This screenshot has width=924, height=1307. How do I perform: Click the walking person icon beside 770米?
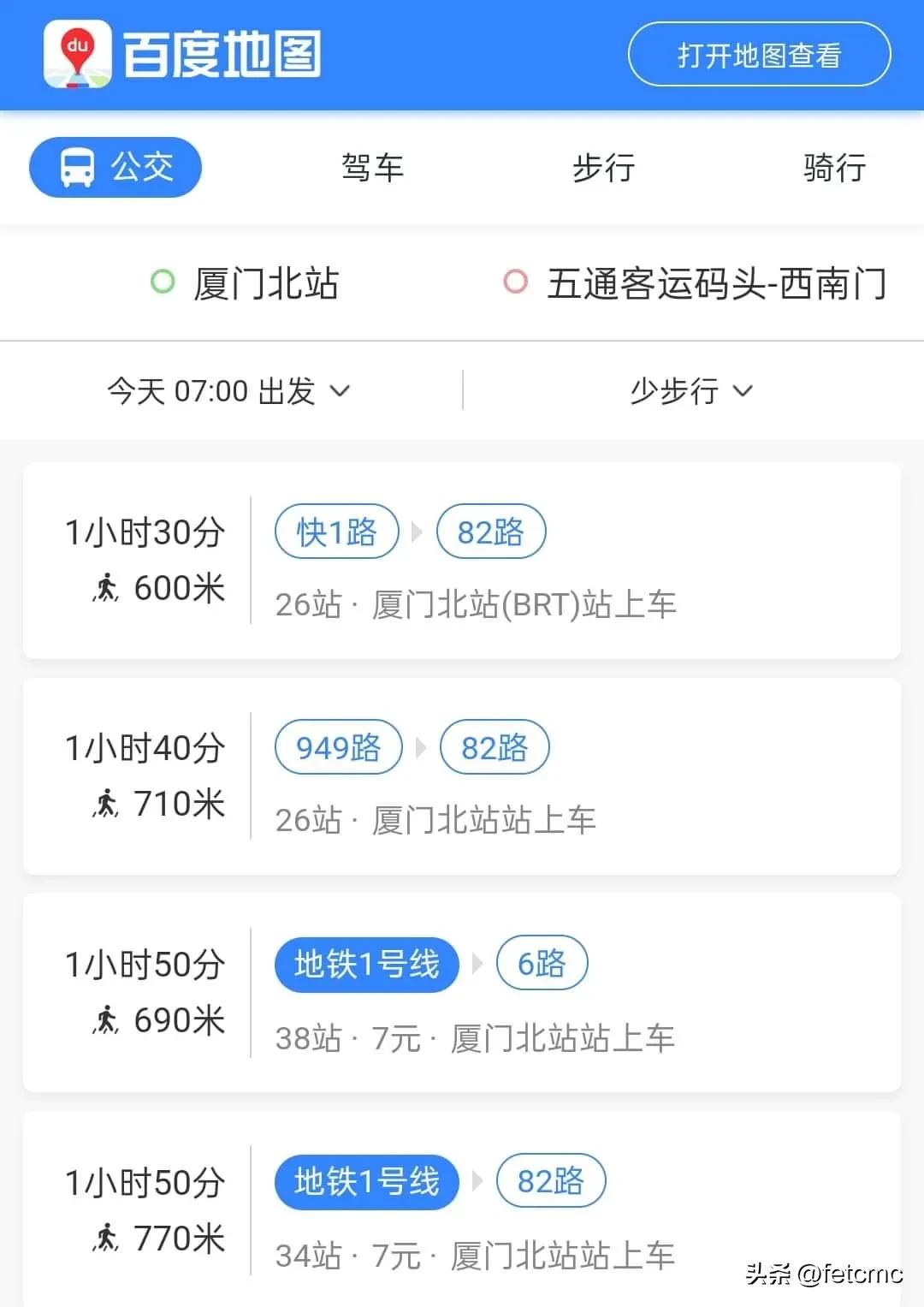point(106,1236)
